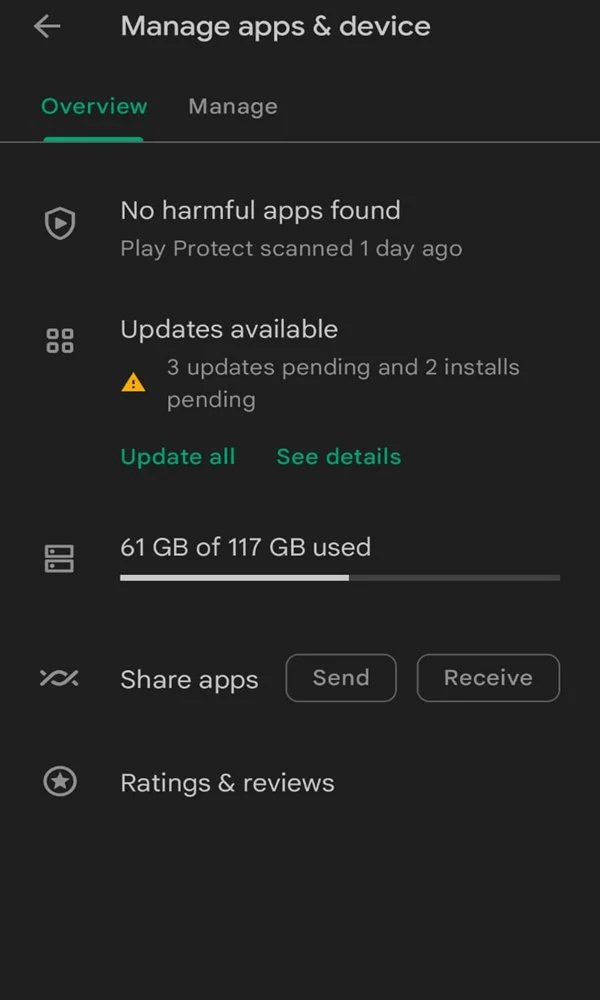Image resolution: width=600 pixels, height=1000 pixels.
Task: Tap Receive to get shared apps
Action: pos(488,678)
